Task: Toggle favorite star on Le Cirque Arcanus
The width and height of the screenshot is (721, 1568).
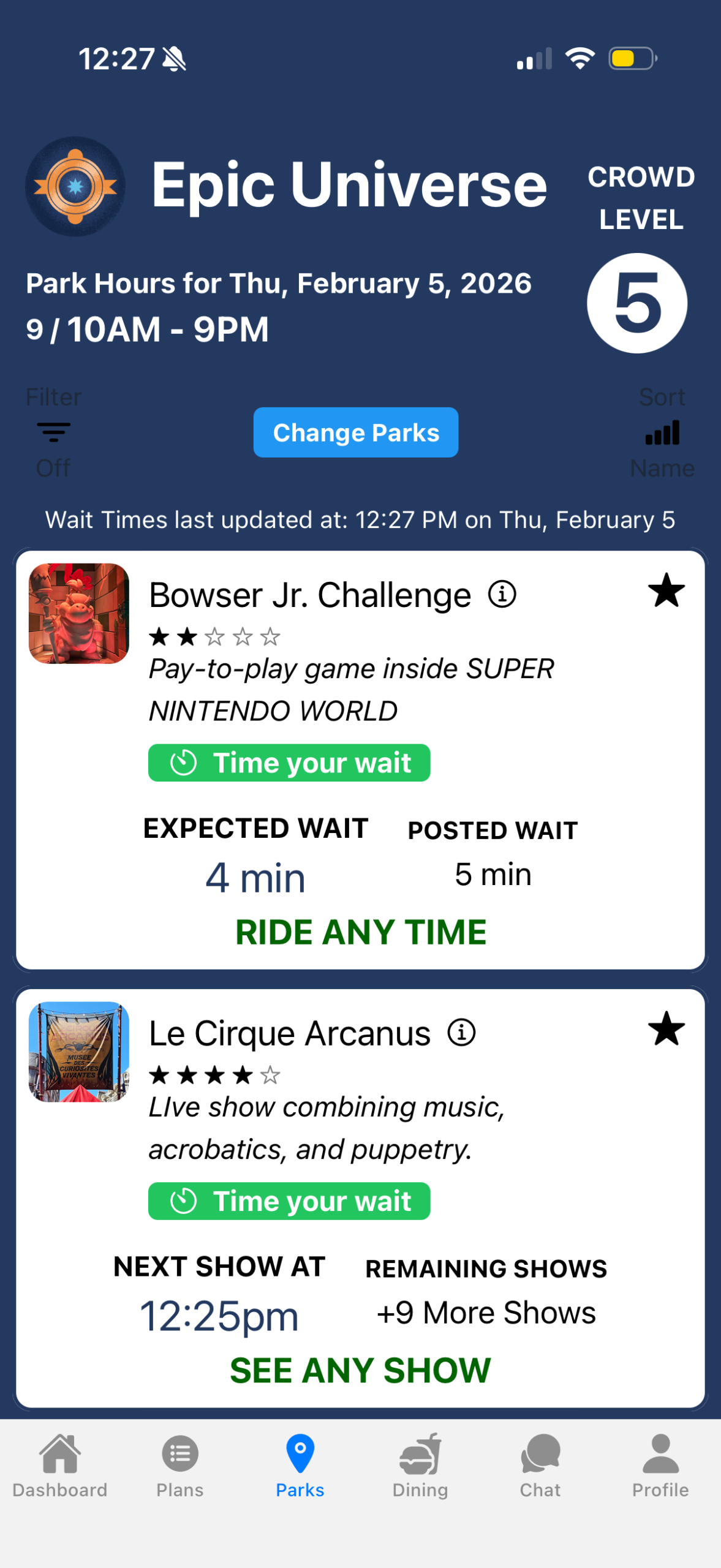Action: pos(666,1028)
